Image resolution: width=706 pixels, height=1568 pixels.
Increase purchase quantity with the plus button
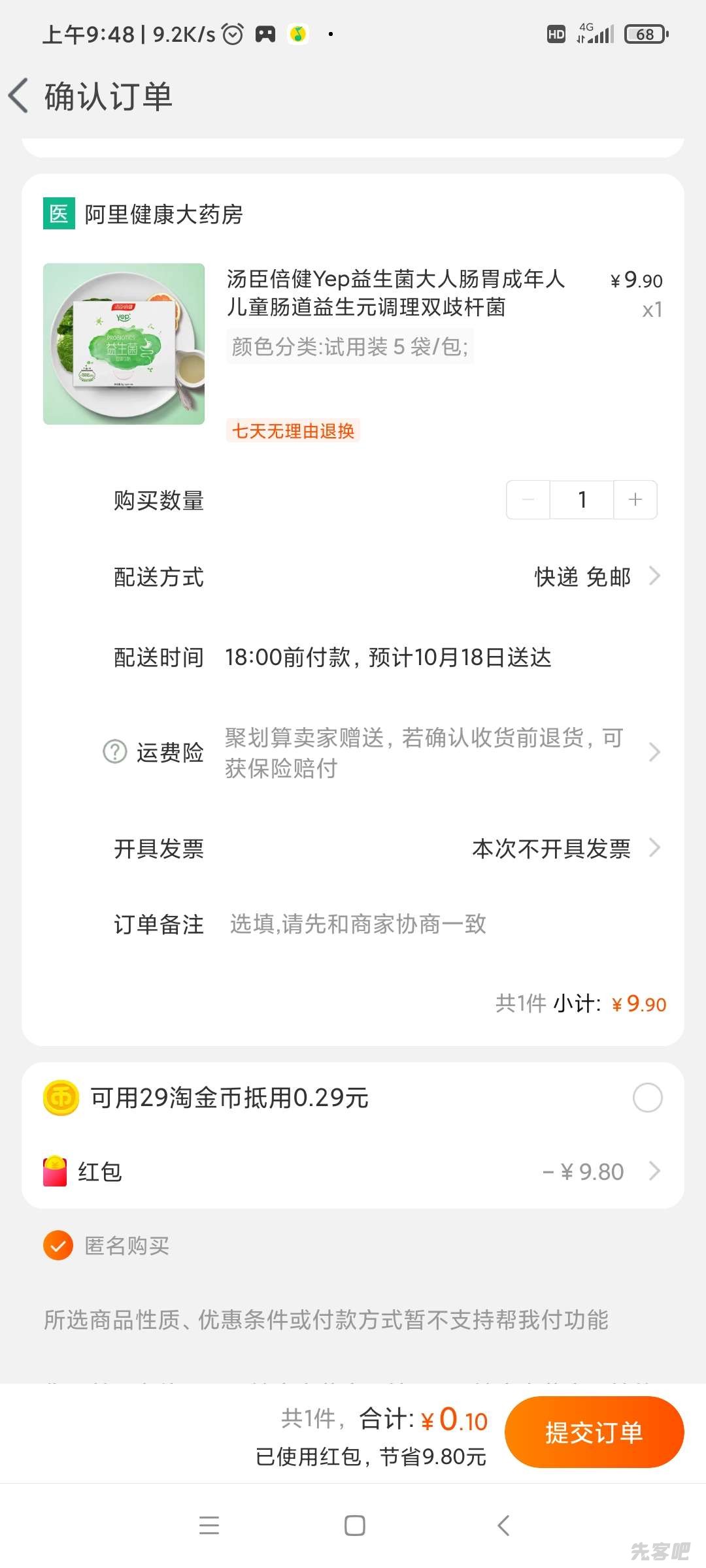(x=635, y=500)
